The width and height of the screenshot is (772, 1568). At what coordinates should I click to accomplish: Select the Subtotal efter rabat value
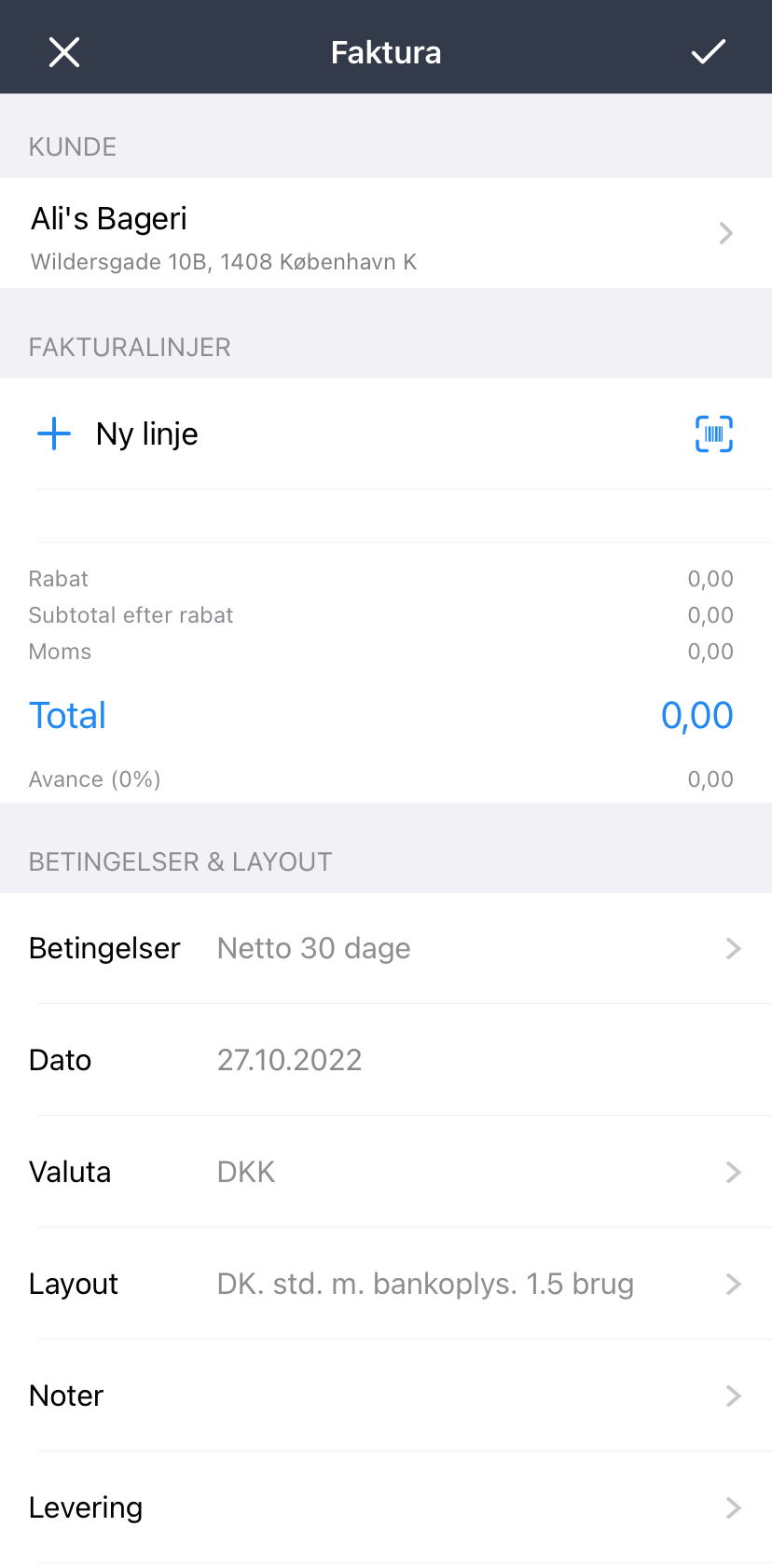click(710, 615)
